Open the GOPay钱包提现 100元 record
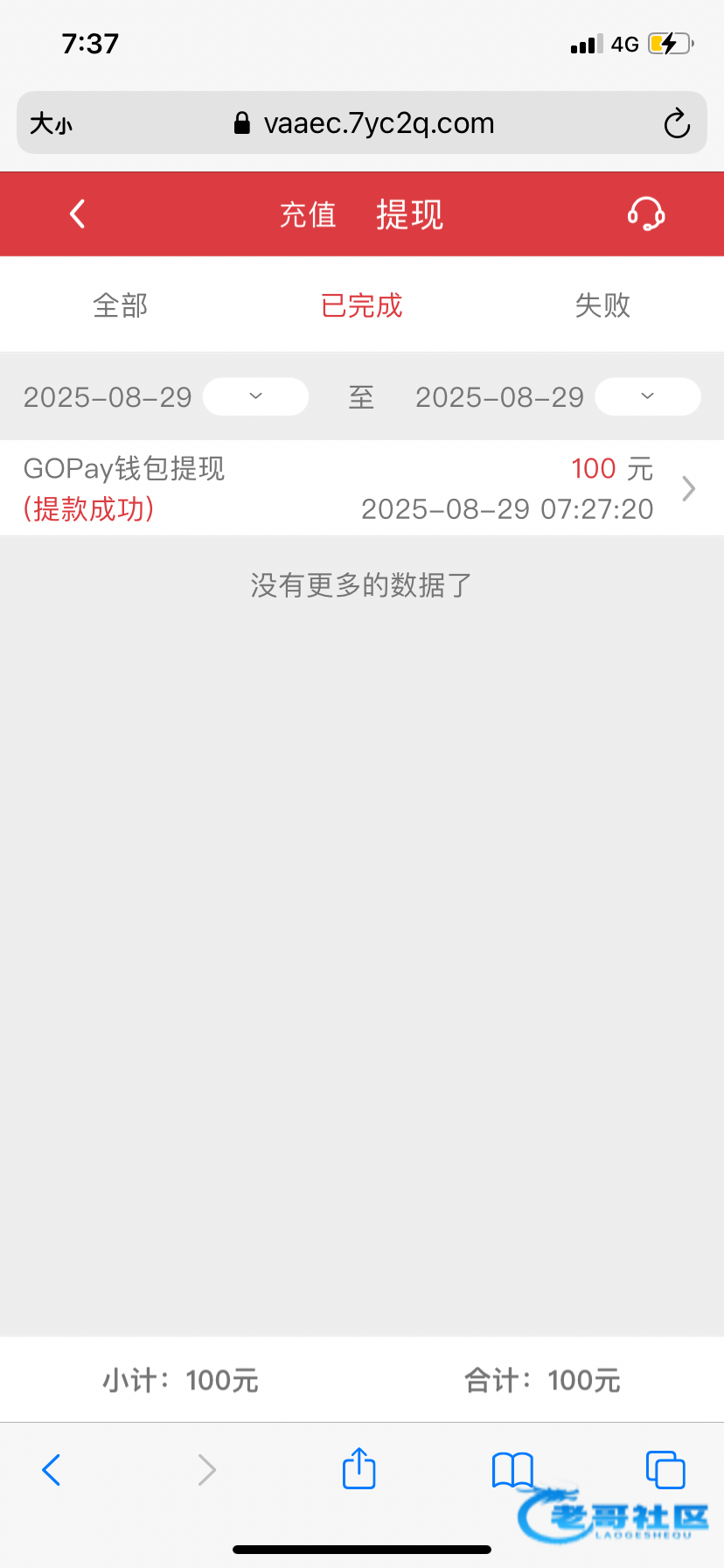724x1568 pixels. point(362,488)
